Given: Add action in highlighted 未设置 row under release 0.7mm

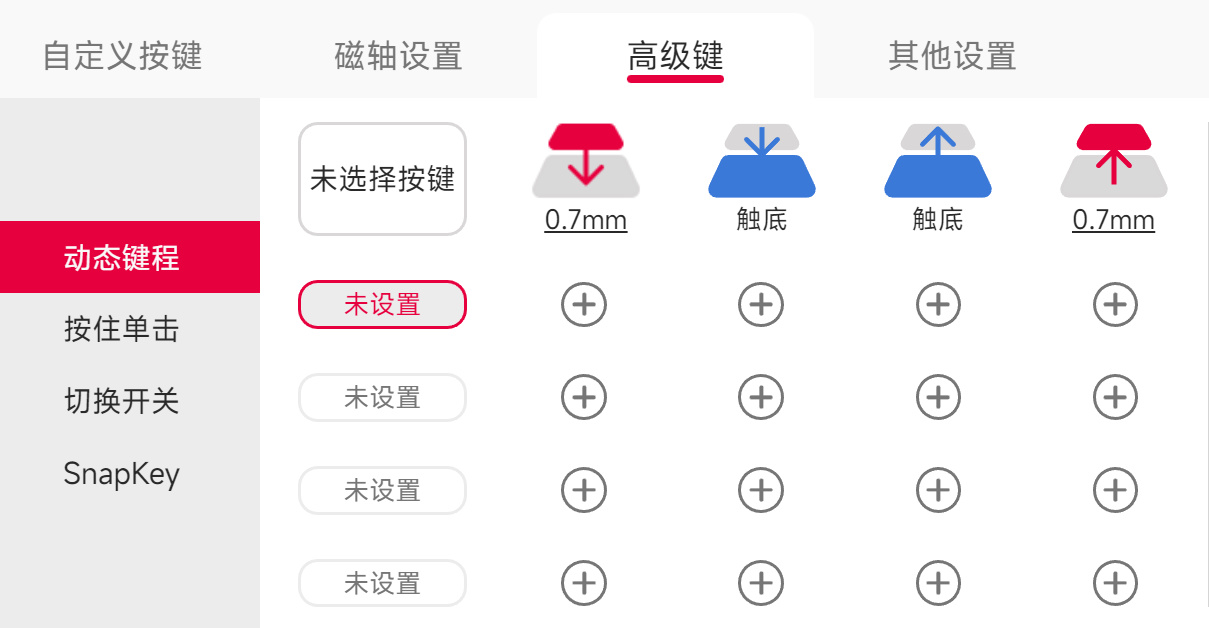Looking at the screenshot, I should pos(1114,305).
